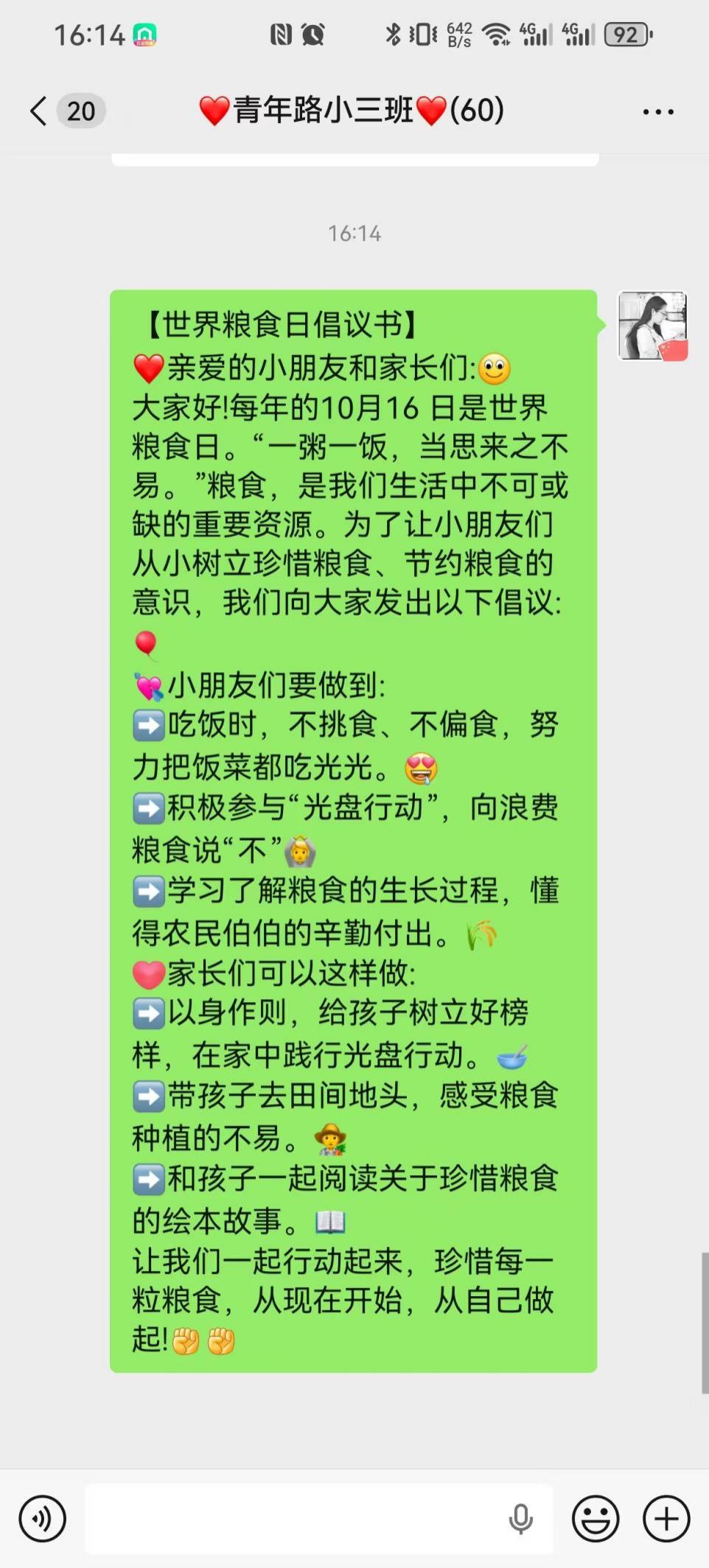Open the emoji sticker panel
Viewport: 709px width, 1568px height.
595,1518
